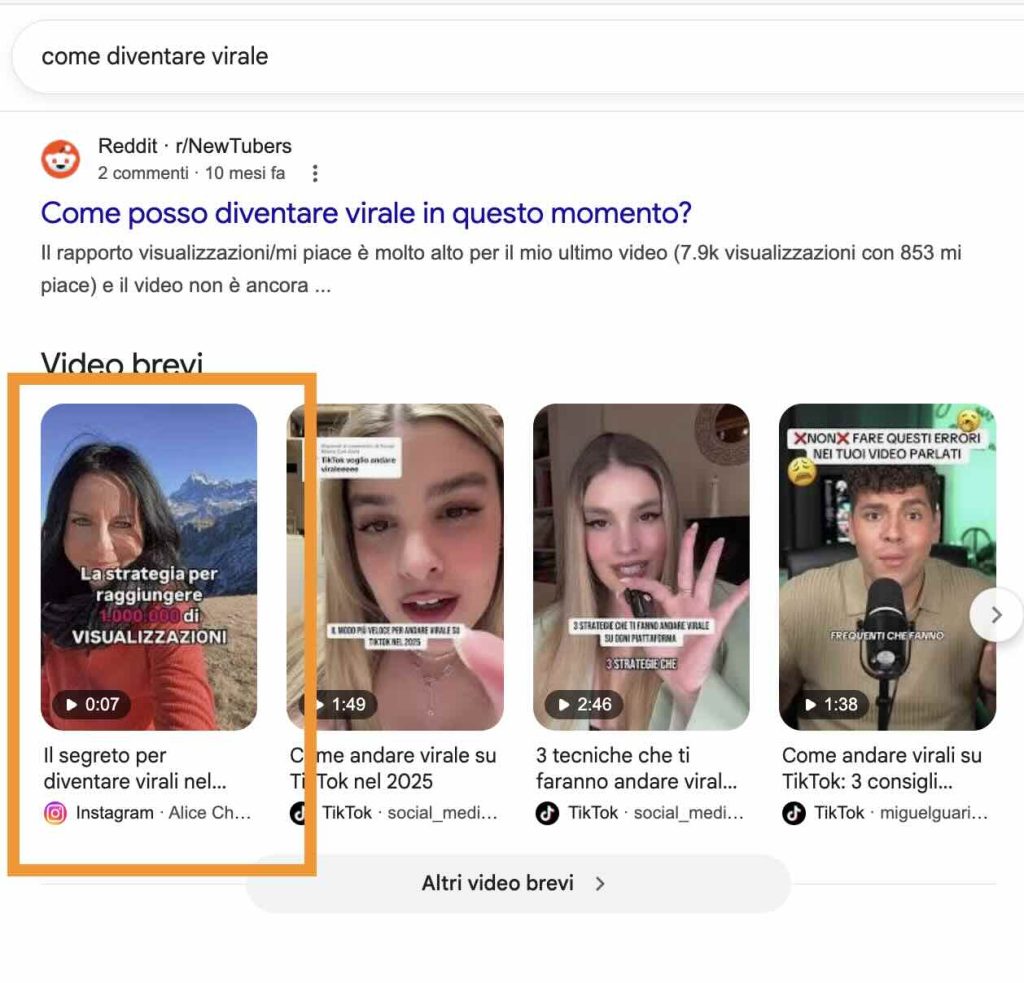The height and width of the screenshot is (983, 1024).
Task: Play '3 tecniche che ti faranno andare viral…' video
Action: pos(641,566)
